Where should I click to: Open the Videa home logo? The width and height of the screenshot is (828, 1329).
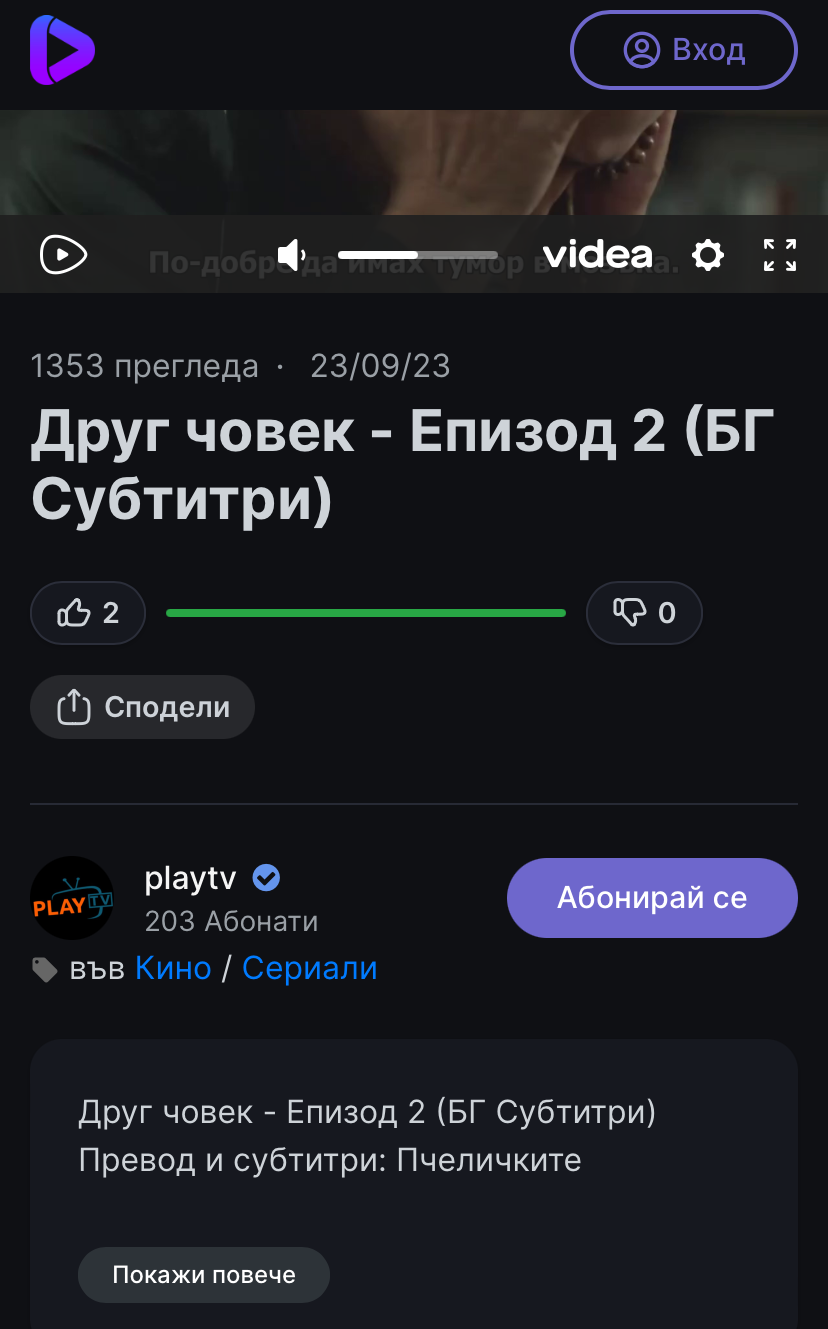point(62,50)
